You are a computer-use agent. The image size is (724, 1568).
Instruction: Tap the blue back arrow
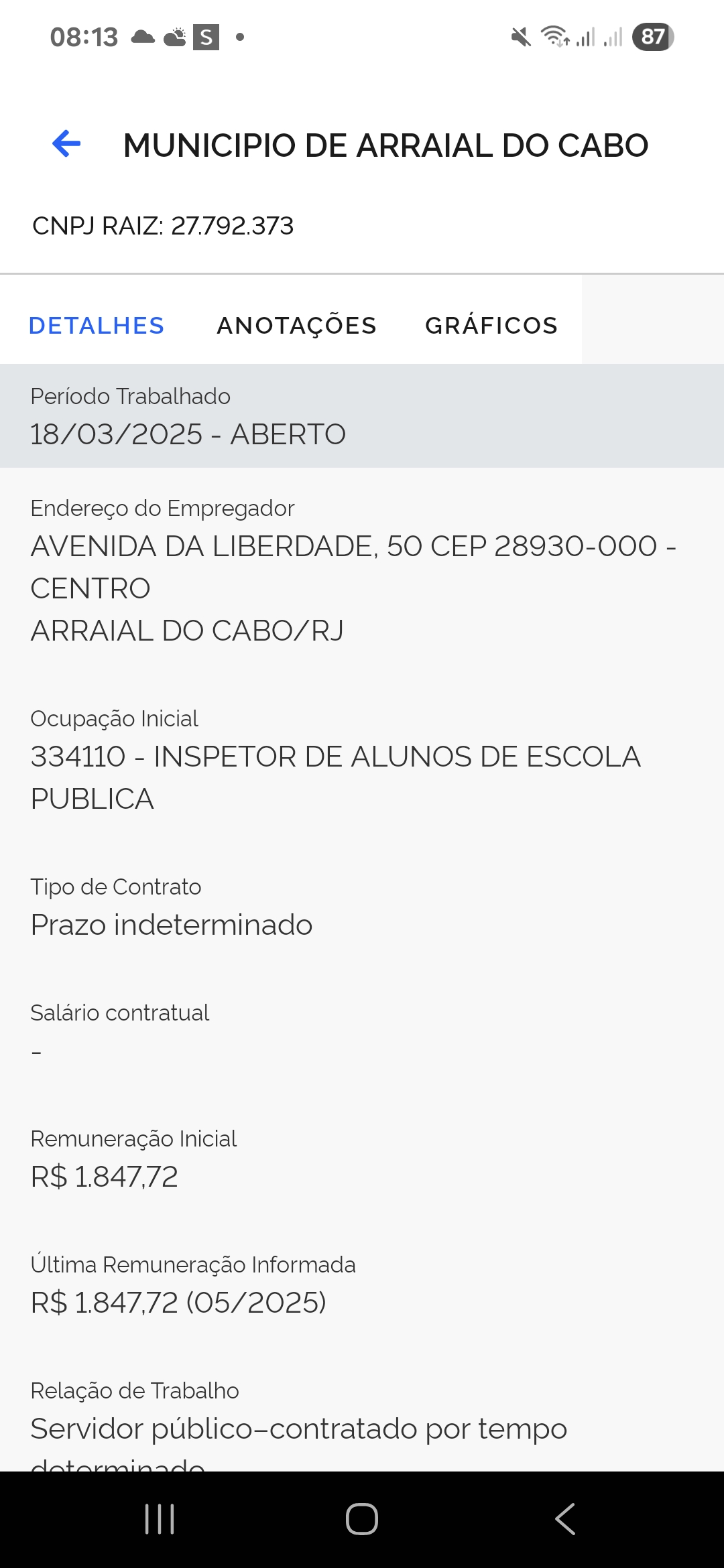(66, 143)
